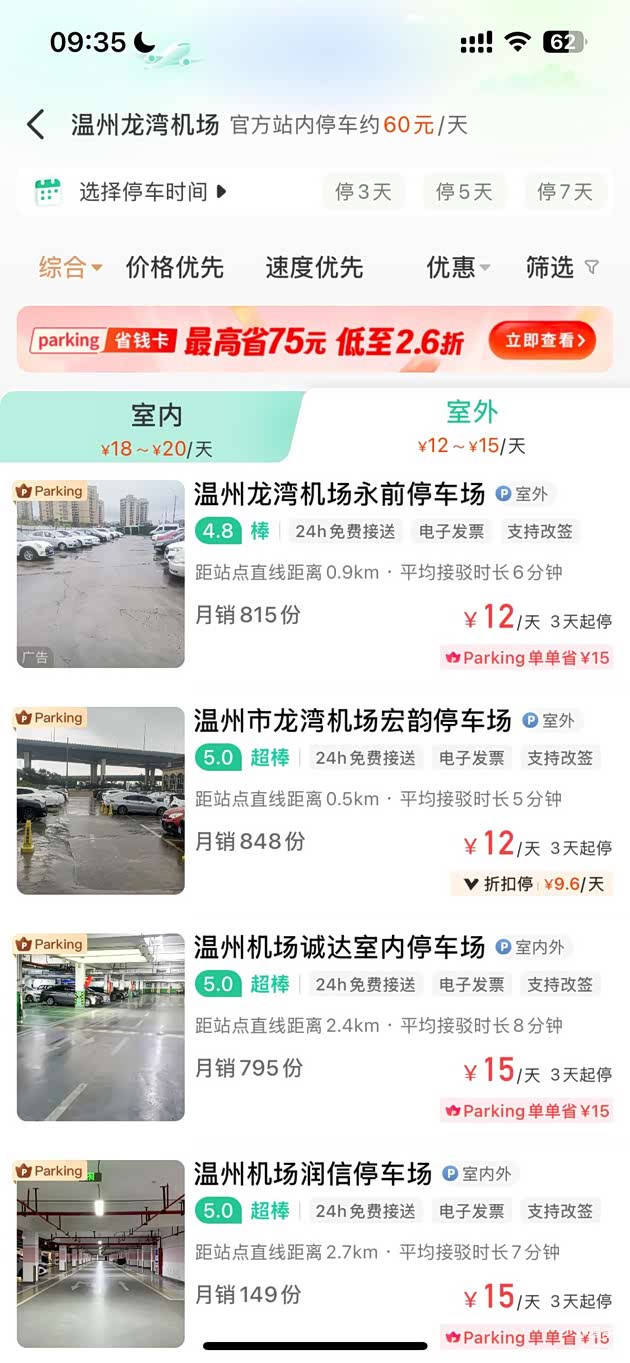Open 温州市龙湾机场宏韵停车场 listing
This screenshot has width=630, height=1363.
point(352,721)
